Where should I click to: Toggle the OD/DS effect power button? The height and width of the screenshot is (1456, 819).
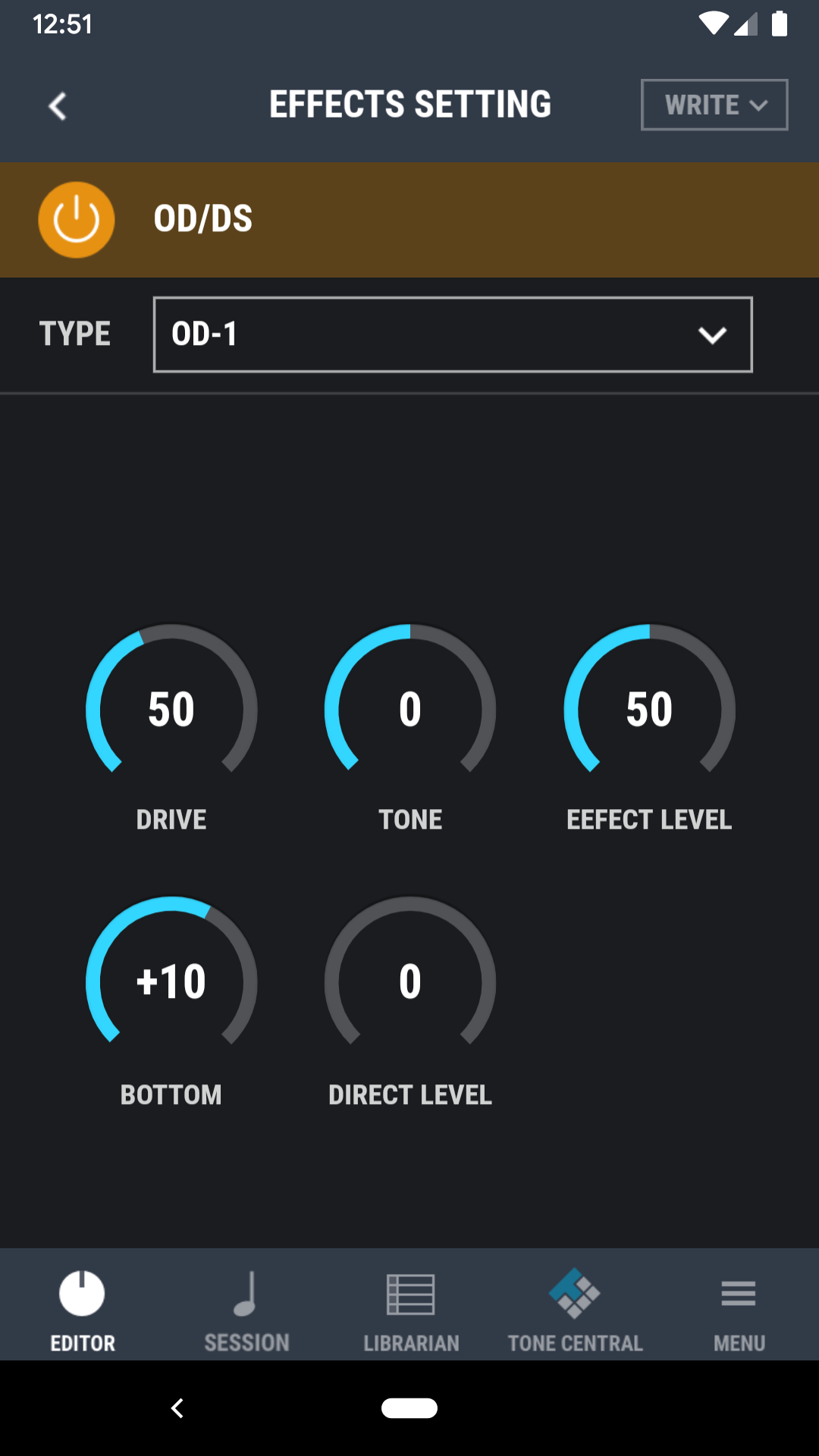tap(77, 219)
